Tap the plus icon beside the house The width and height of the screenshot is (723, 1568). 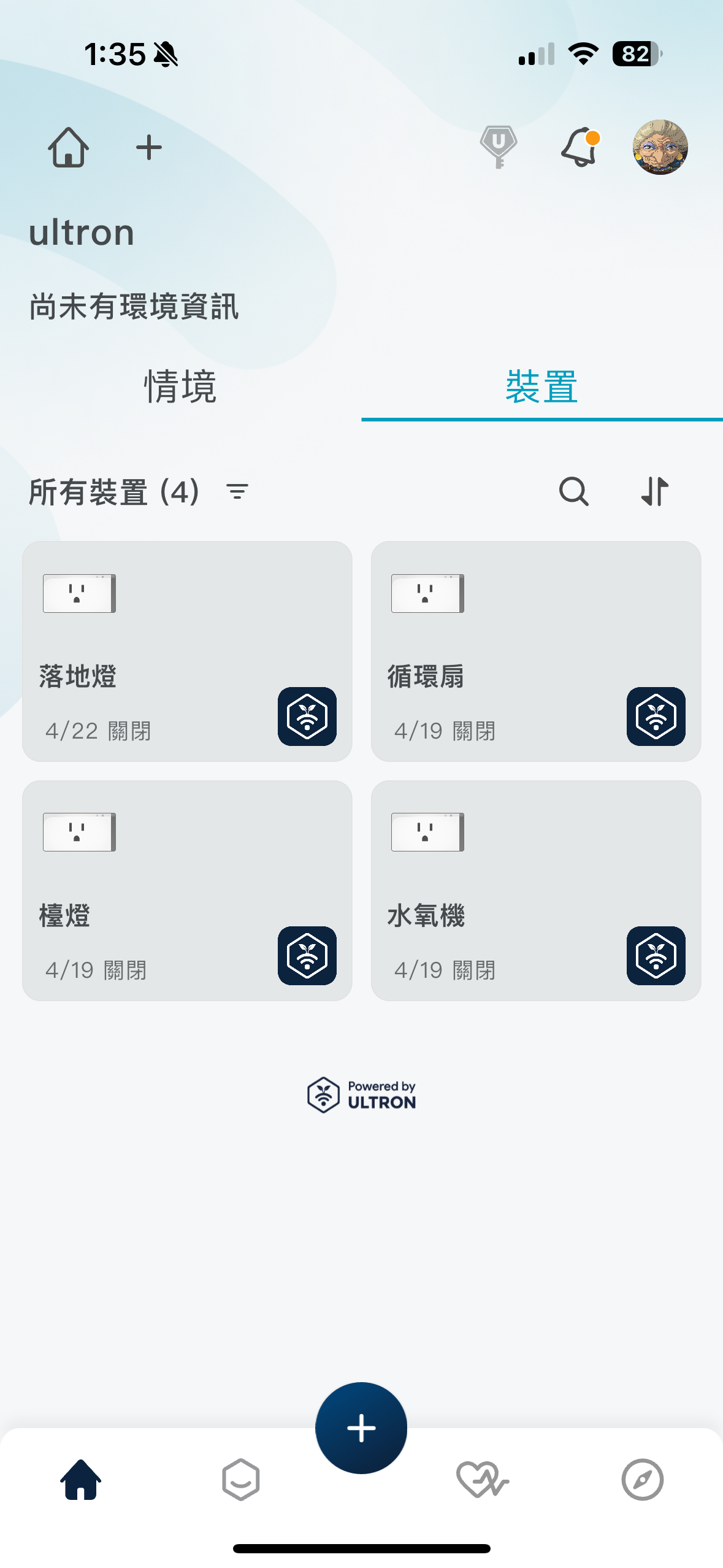[x=148, y=148]
